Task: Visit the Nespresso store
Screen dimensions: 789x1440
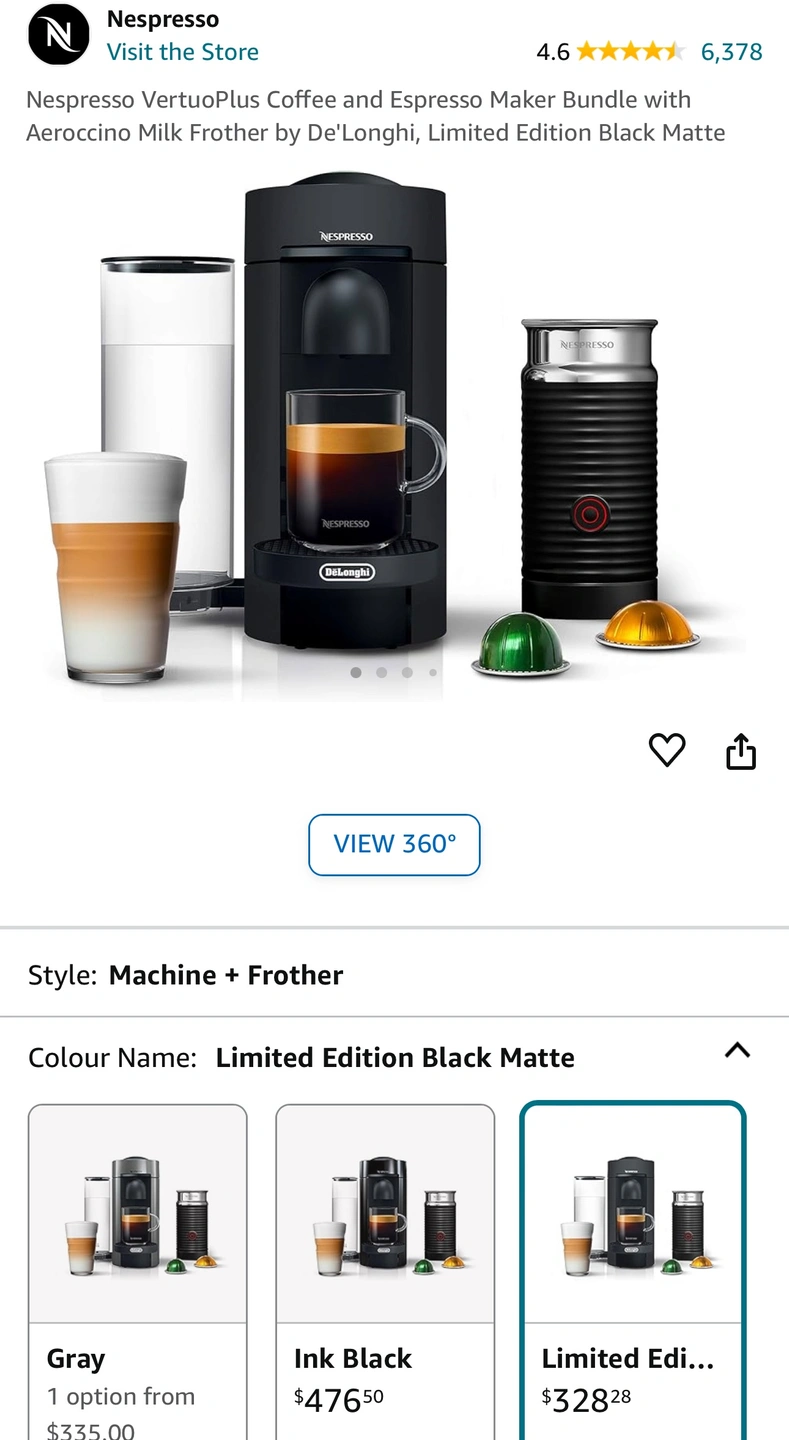Action: [x=182, y=52]
